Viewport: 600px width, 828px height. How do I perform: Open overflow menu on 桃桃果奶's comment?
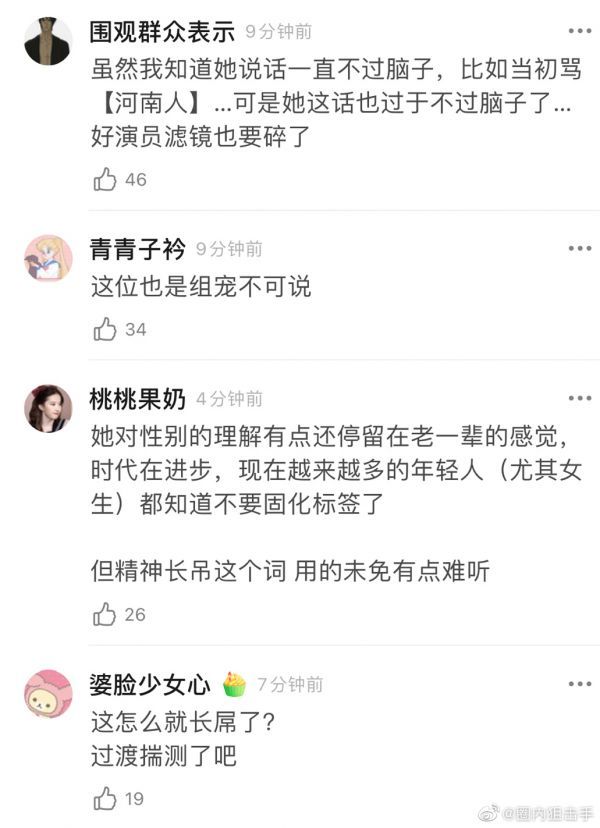[x=580, y=398]
